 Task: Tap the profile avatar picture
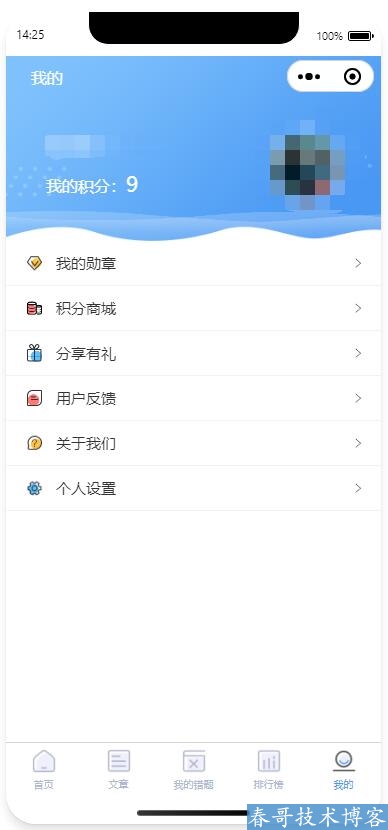pyautogui.click(x=308, y=165)
